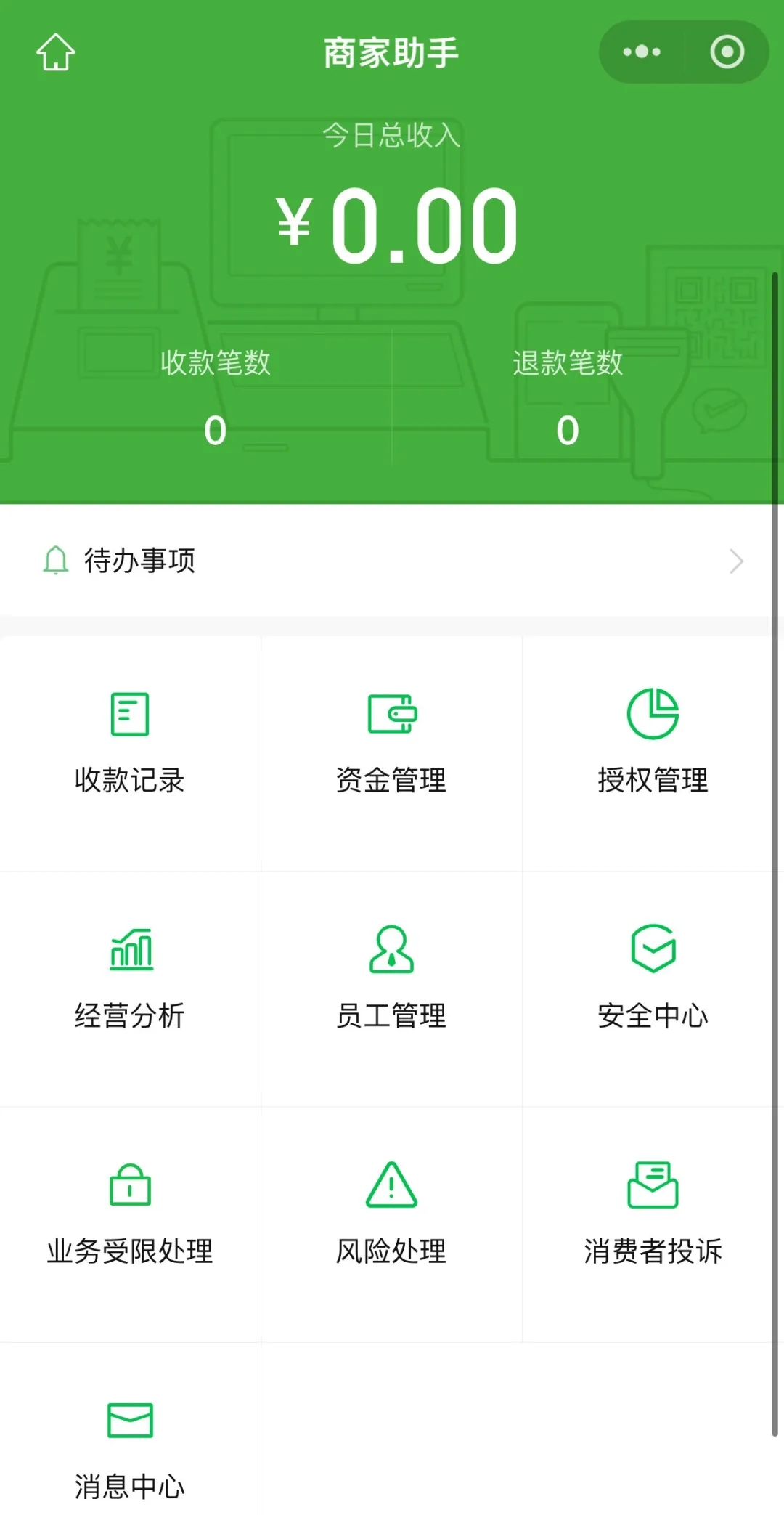Screen dimensions: 784x1515
Task: Open 收款记录 (payment records)
Action: 130,748
